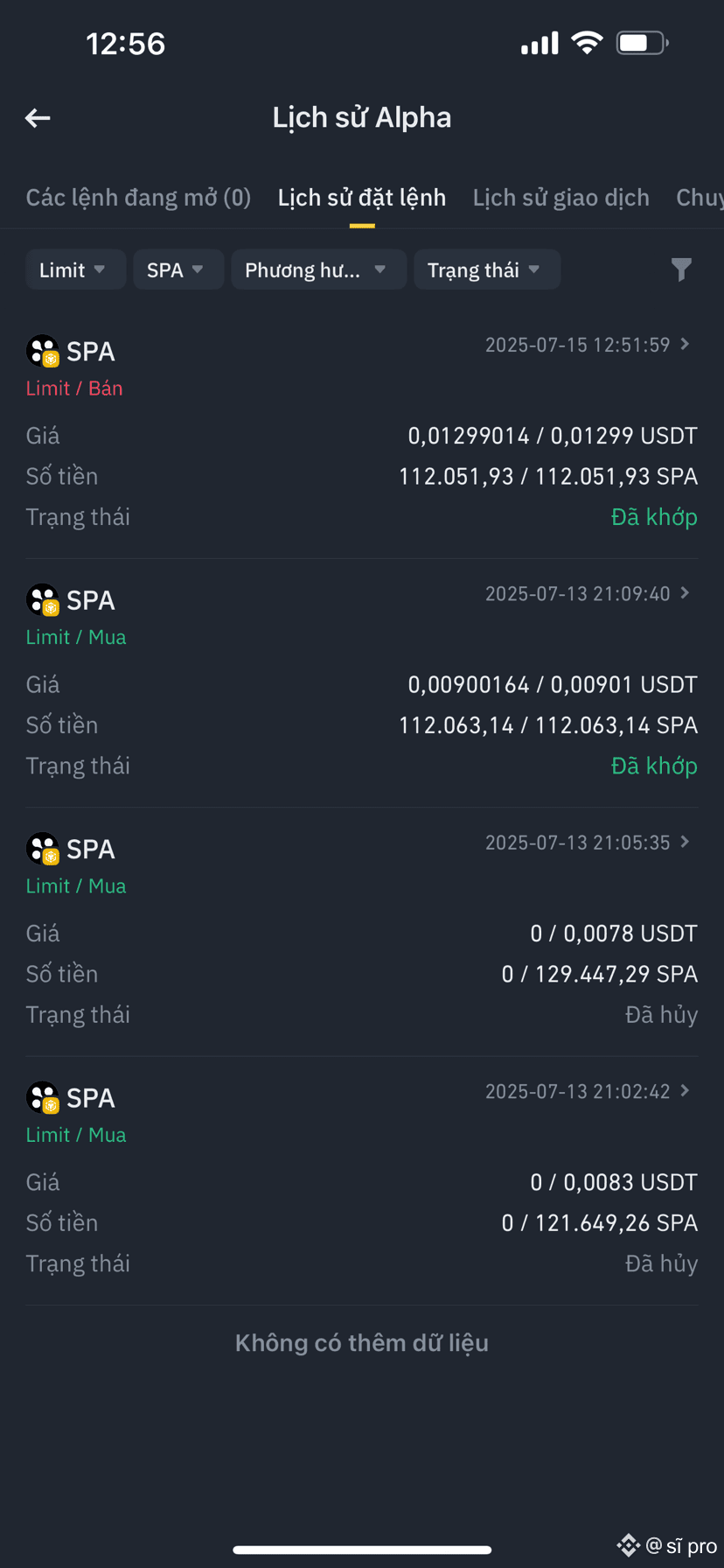Tap the SPA token icon on the last order
The width and height of the screenshot is (724, 1568).
tap(41, 1097)
